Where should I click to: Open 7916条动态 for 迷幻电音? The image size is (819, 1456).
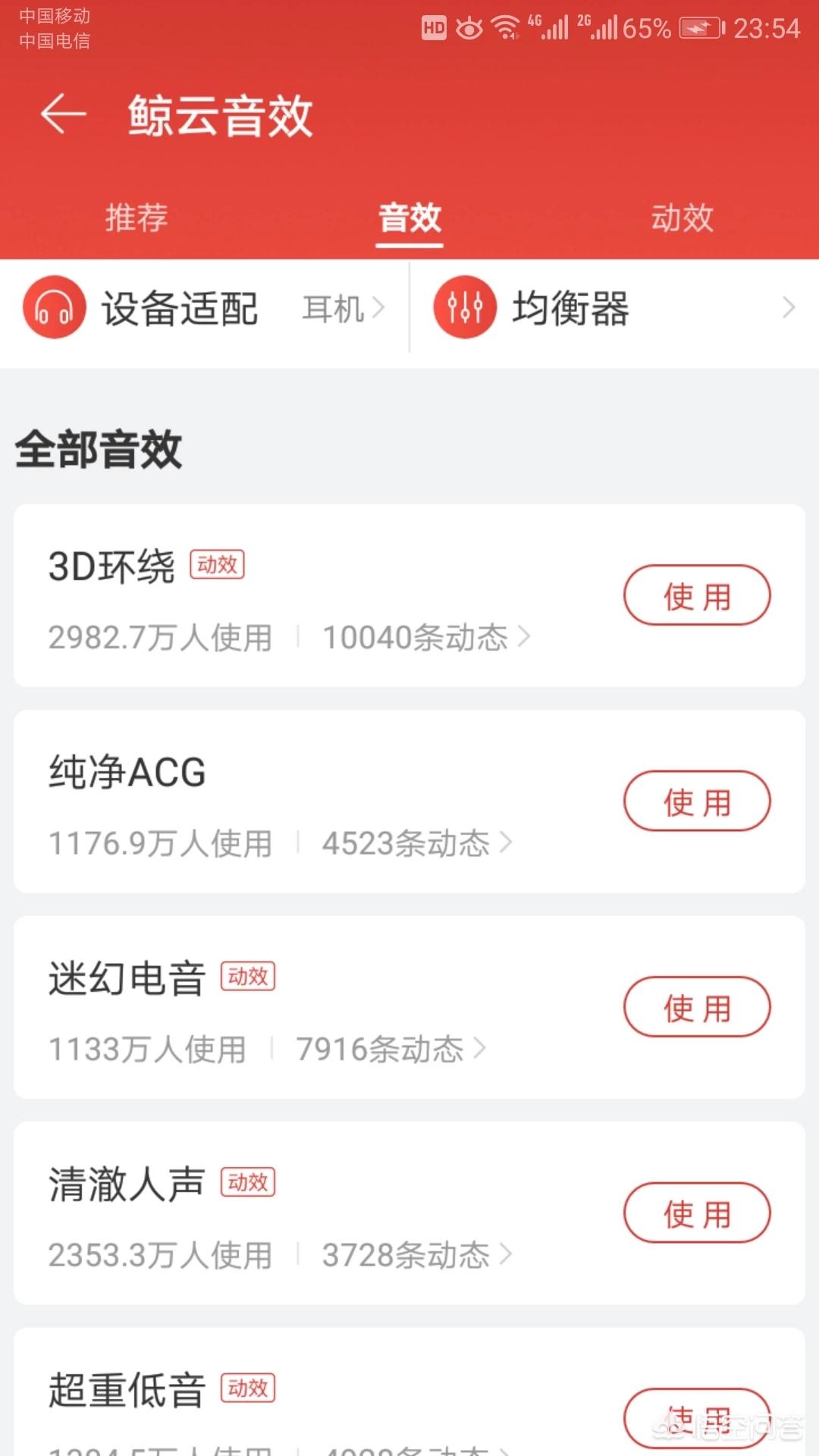pyautogui.click(x=390, y=1050)
